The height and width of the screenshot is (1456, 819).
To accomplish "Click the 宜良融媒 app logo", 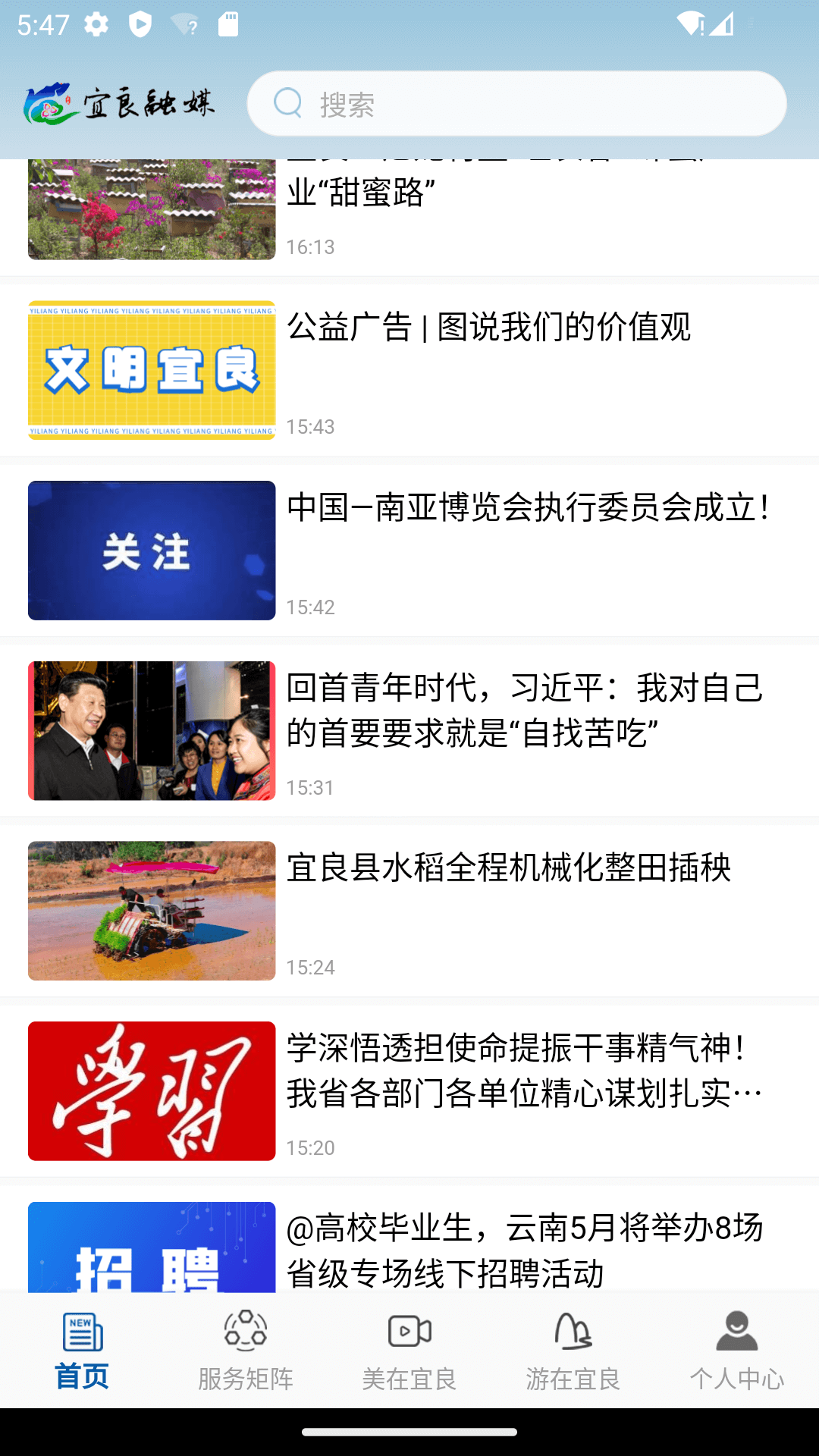I will [121, 102].
